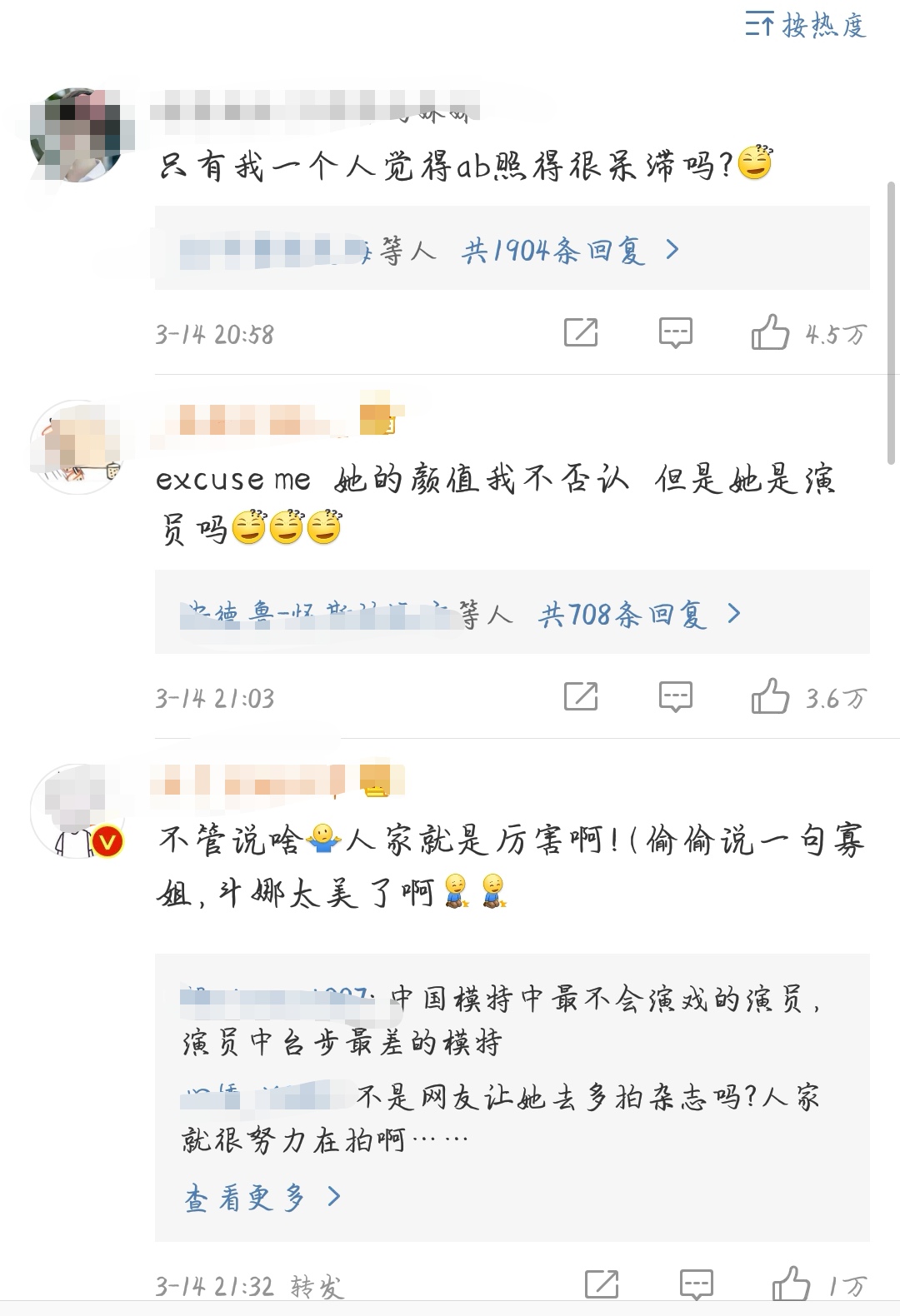View the 共708条回复 replies

click(x=639, y=615)
